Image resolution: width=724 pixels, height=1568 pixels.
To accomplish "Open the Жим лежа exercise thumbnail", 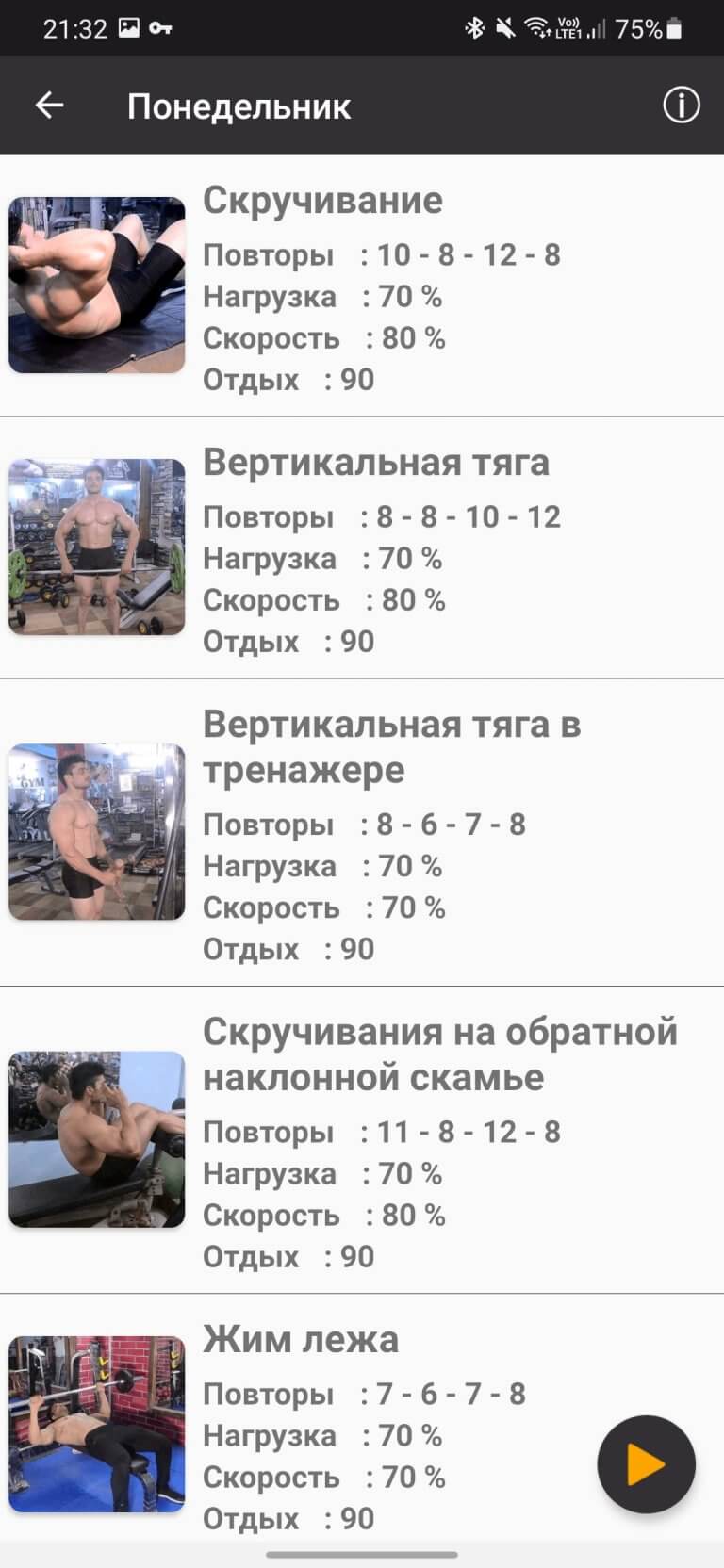I will (x=95, y=1425).
